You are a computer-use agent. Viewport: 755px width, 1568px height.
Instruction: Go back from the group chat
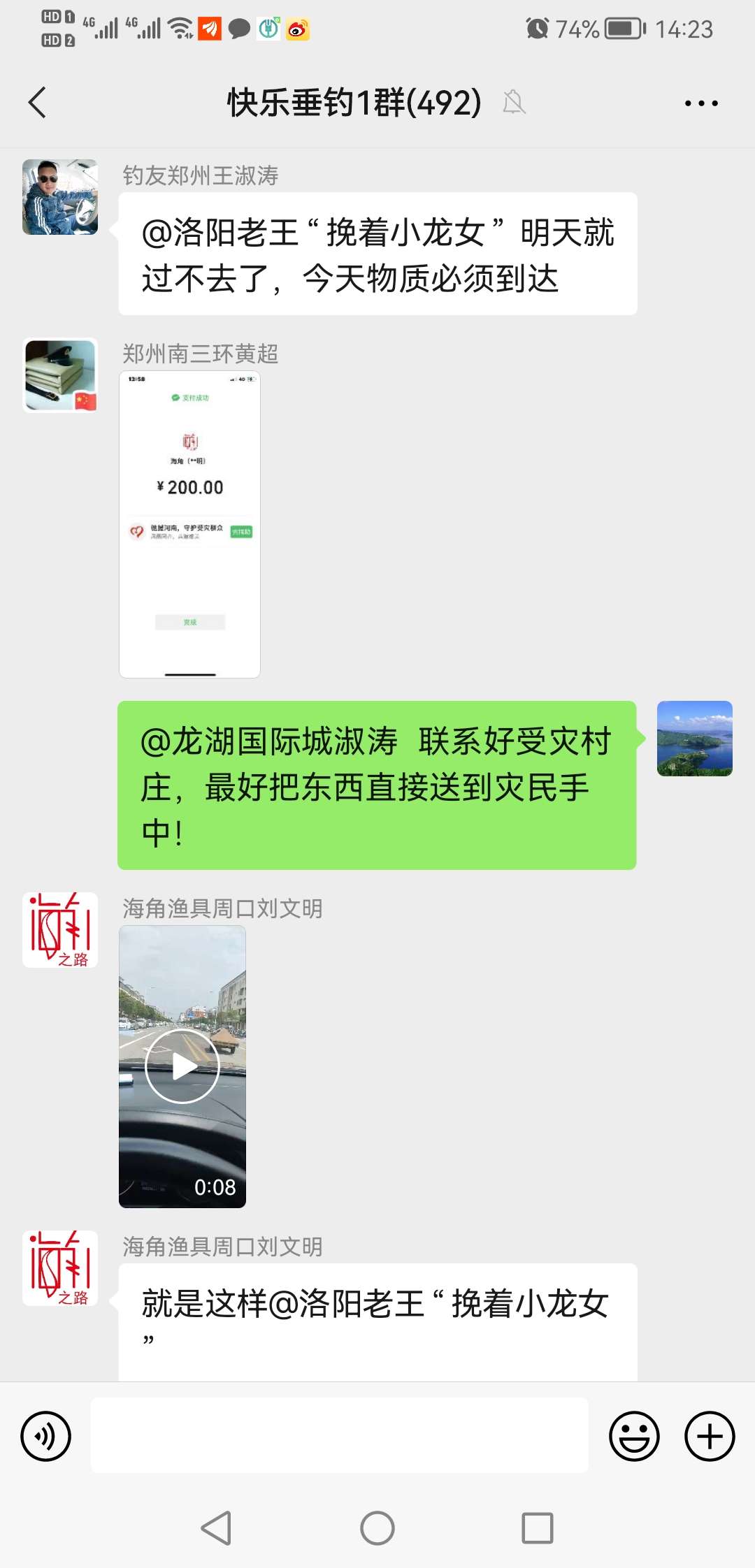(38, 103)
